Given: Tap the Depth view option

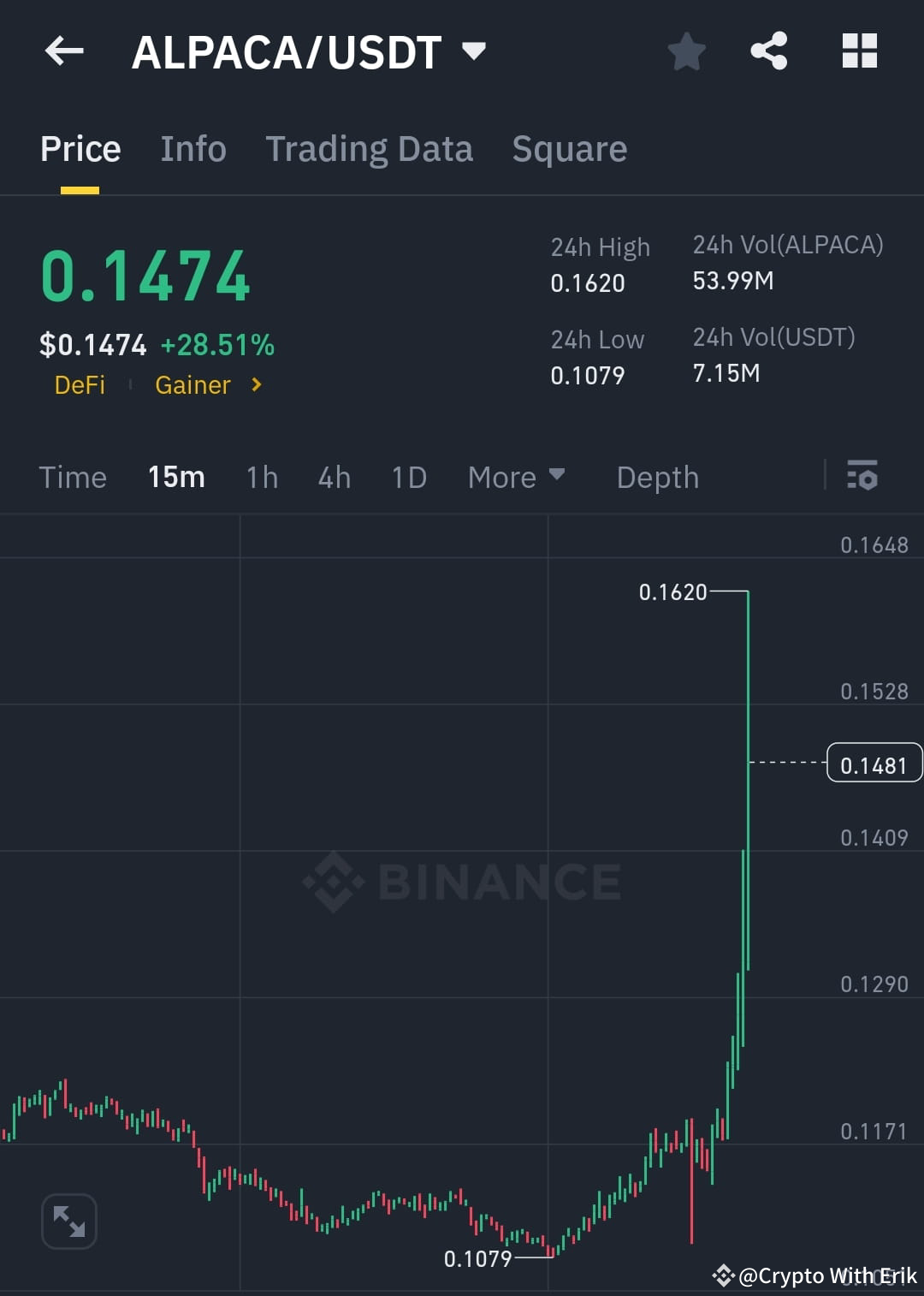Looking at the screenshot, I should point(657,477).
